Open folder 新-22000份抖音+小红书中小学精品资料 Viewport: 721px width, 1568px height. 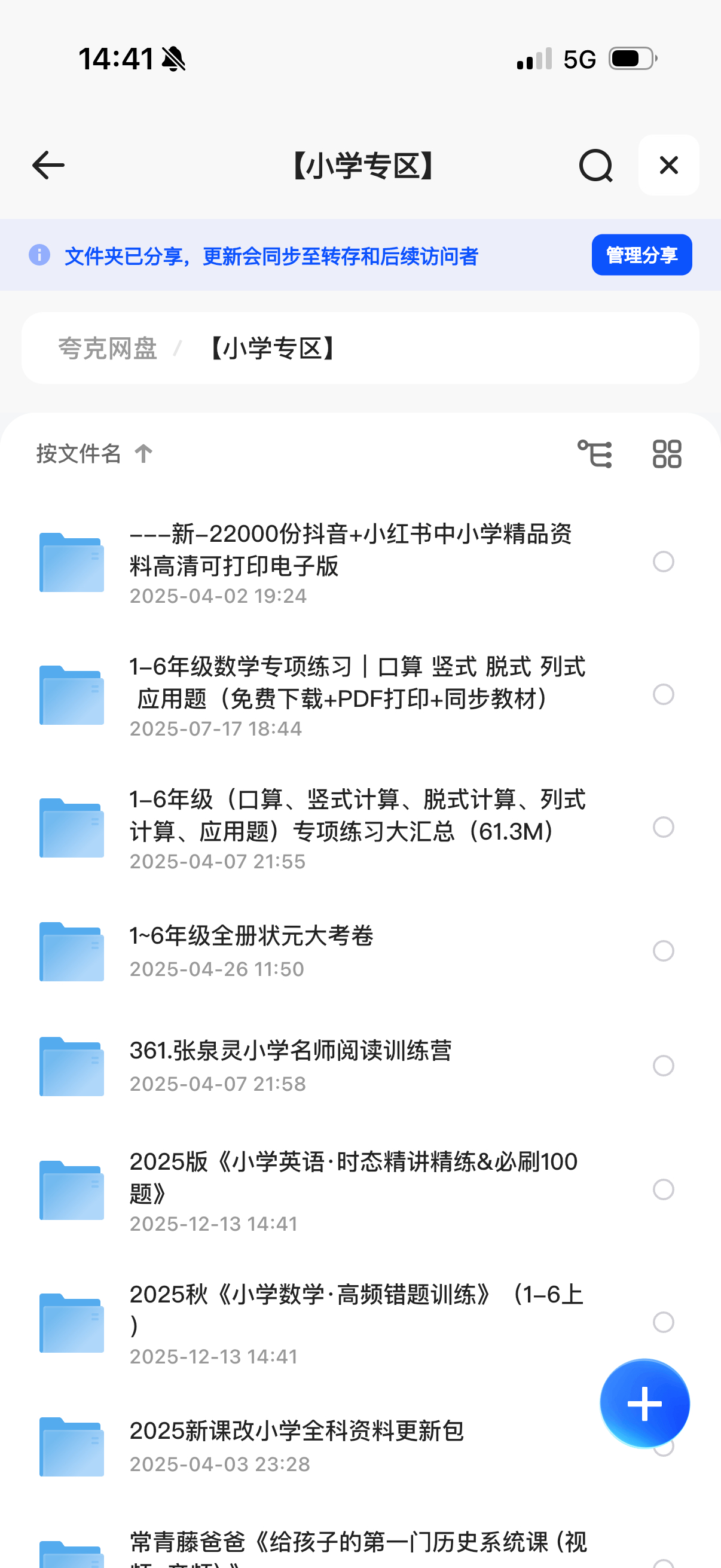click(x=350, y=550)
